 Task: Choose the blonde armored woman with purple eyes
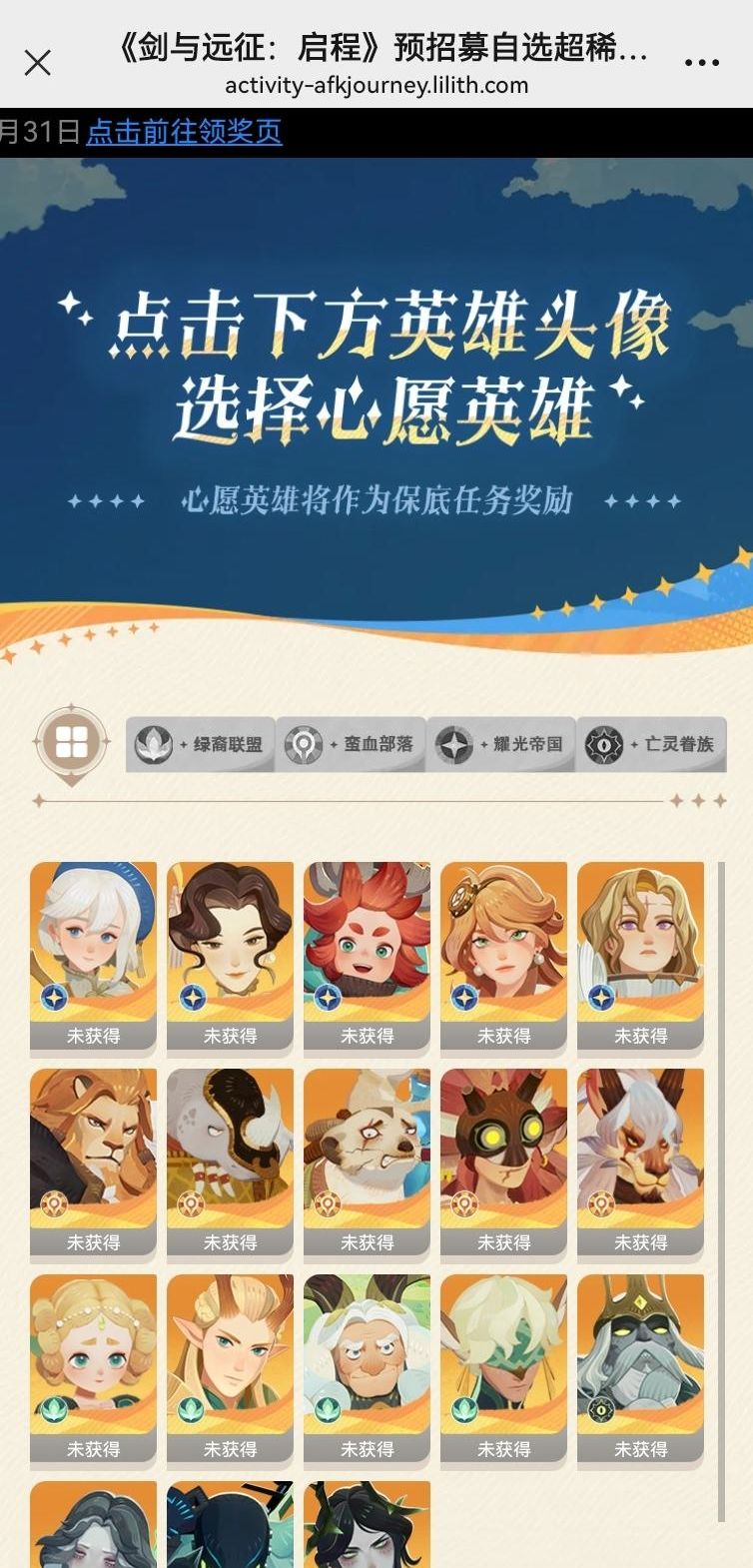(640, 944)
